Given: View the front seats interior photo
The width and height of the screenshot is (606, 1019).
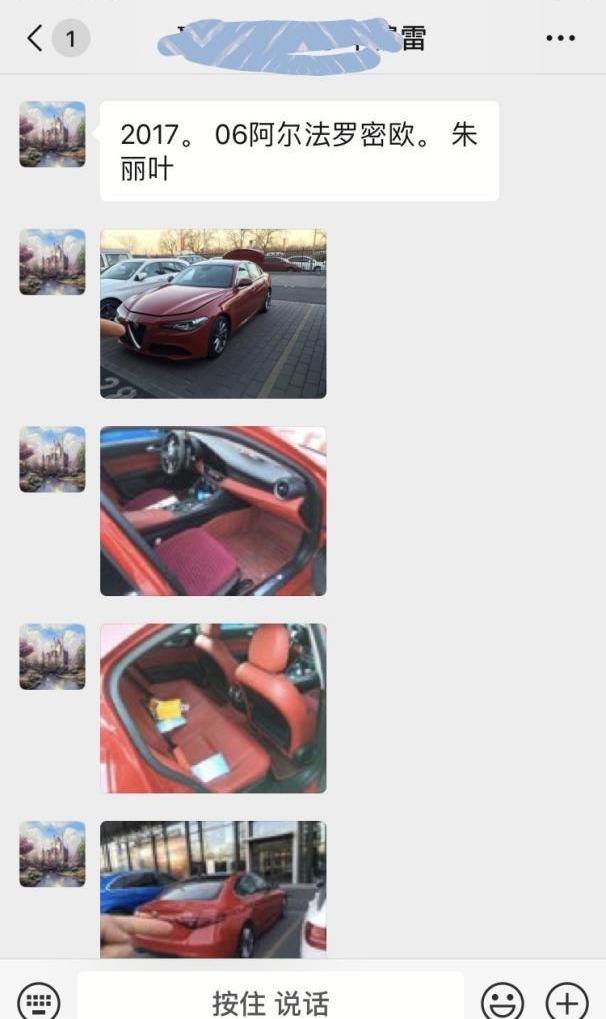Looking at the screenshot, I should (x=213, y=511).
